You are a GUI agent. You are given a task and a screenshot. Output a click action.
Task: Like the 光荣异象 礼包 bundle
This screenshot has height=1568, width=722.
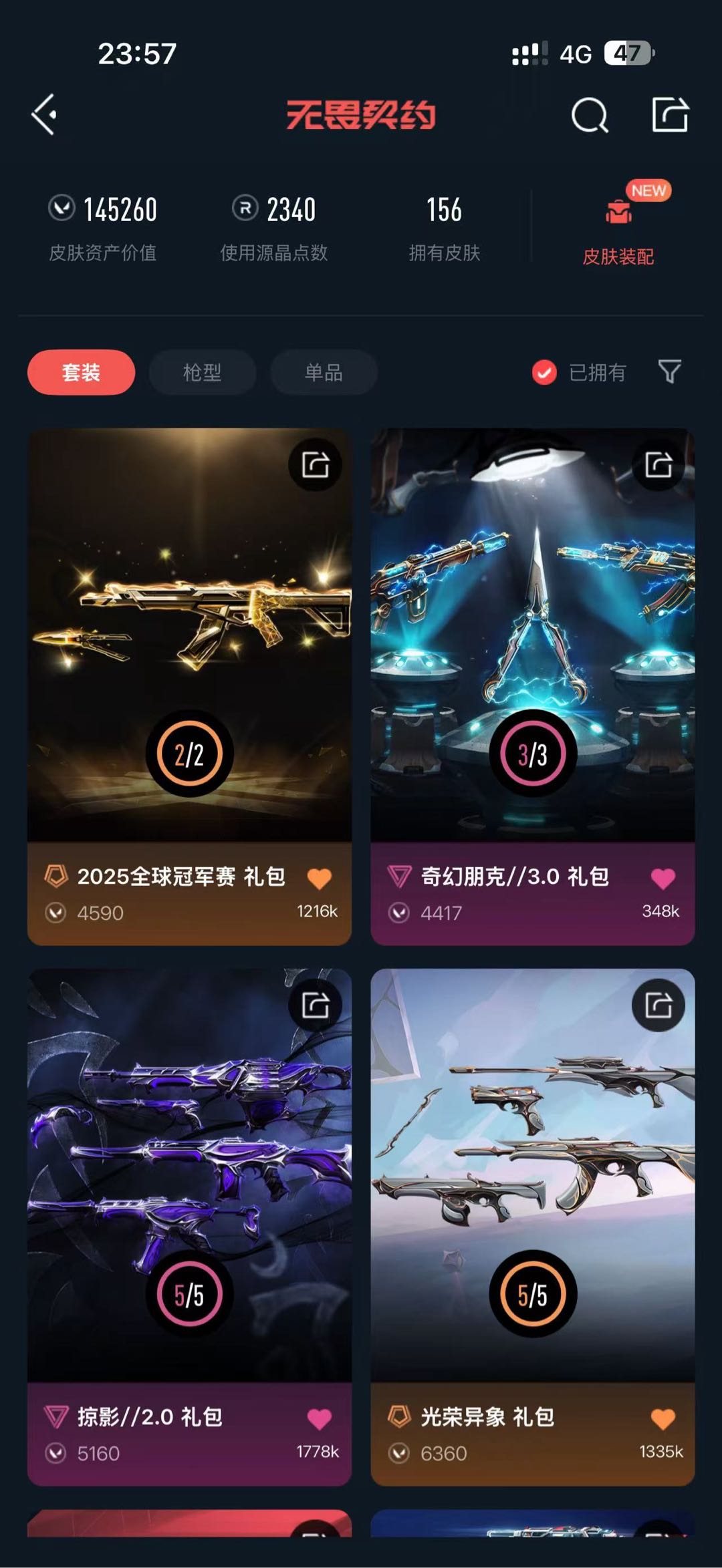pyautogui.click(x=663, y=1418)
